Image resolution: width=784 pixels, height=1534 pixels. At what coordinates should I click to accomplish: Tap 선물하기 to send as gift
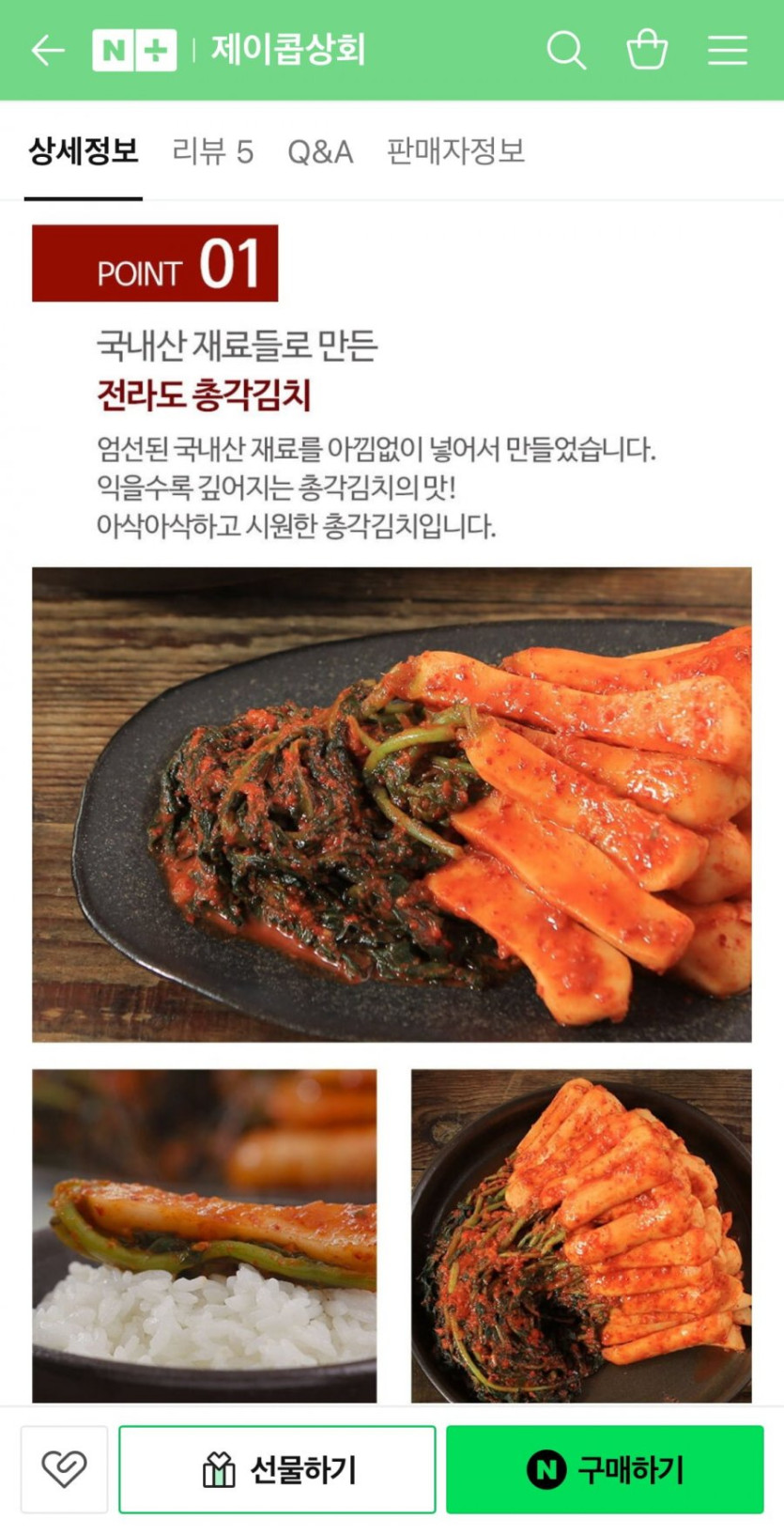[277, 1468]
